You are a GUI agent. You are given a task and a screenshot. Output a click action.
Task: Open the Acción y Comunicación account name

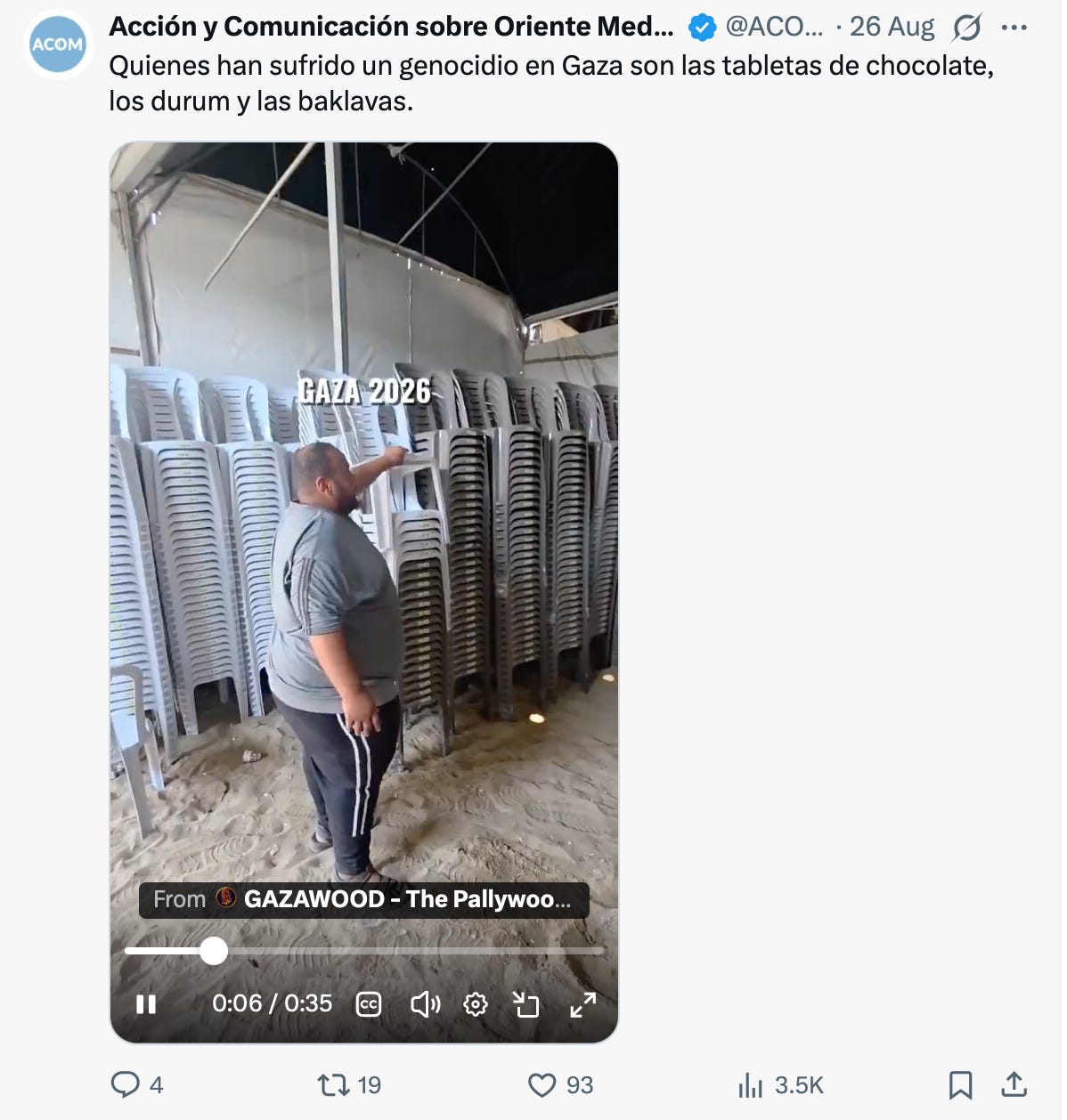391,27
